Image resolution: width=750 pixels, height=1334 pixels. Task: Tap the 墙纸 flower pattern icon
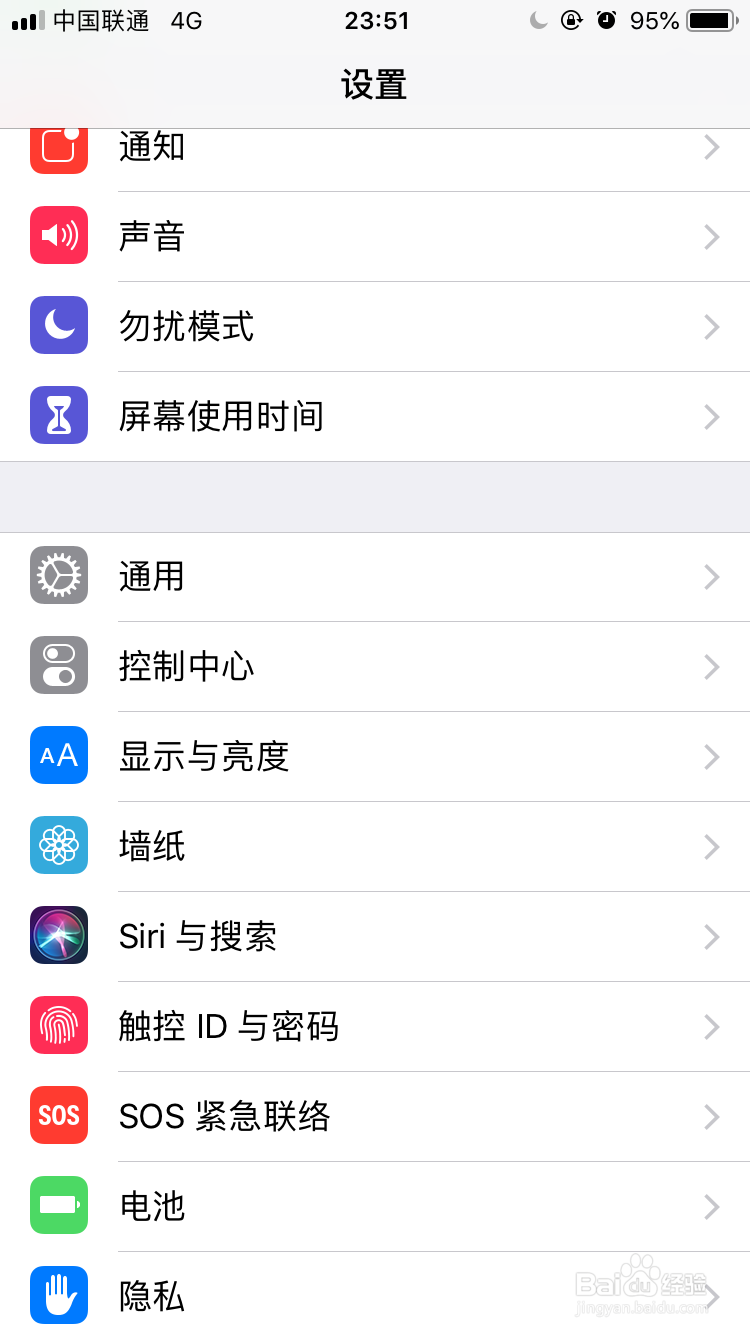click(58, 846)
